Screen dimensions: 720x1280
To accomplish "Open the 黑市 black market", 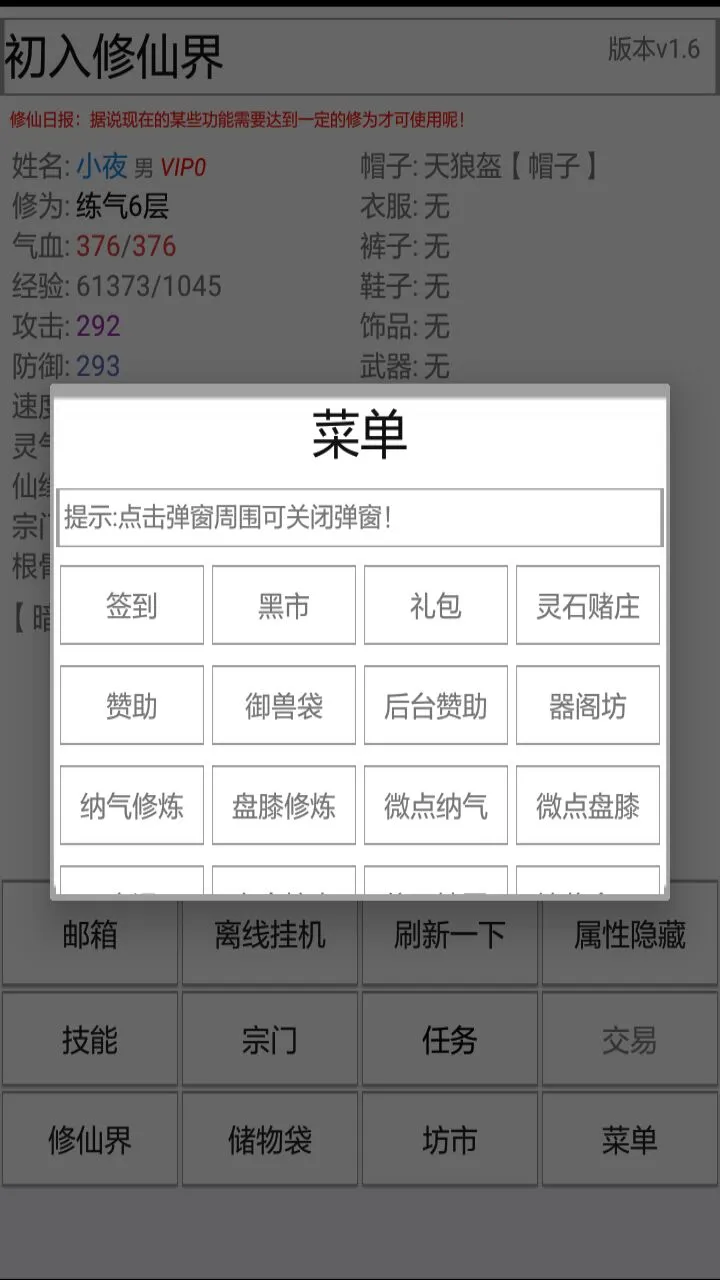I will coord(283,606).
